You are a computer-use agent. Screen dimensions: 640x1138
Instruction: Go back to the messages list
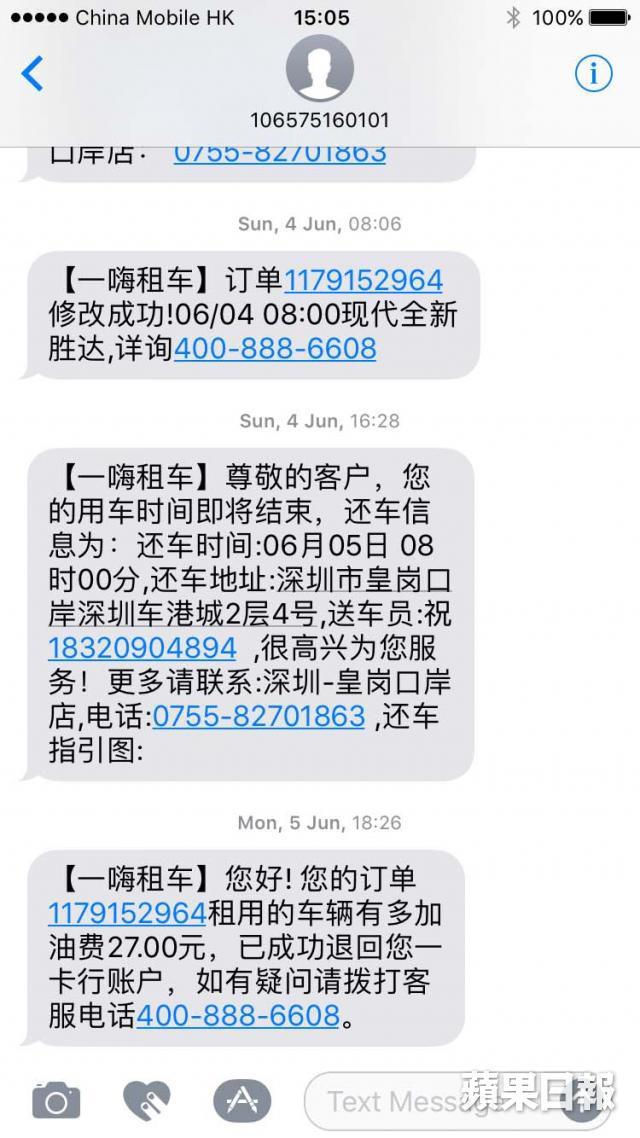click(x=33, y=74)
